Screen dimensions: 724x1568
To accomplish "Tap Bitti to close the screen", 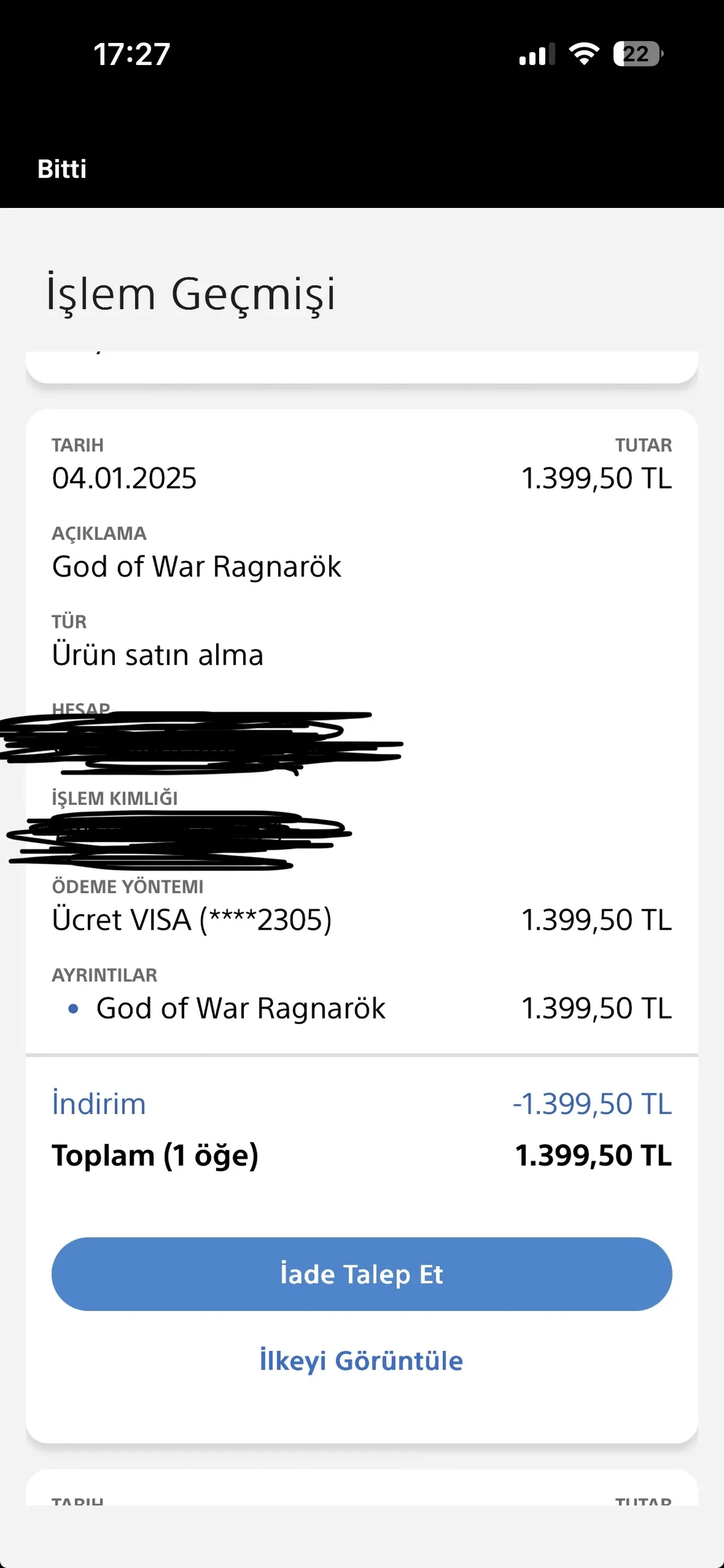I will [x=62, y=169].
